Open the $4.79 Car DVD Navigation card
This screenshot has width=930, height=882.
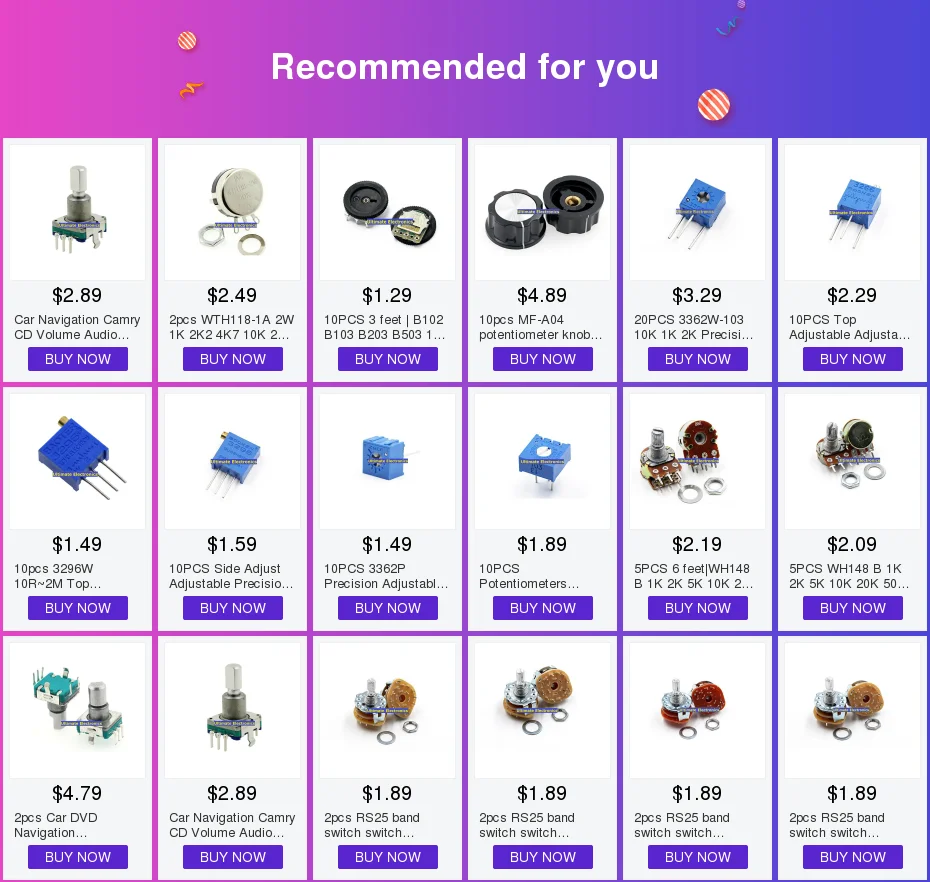pos(77,758)
